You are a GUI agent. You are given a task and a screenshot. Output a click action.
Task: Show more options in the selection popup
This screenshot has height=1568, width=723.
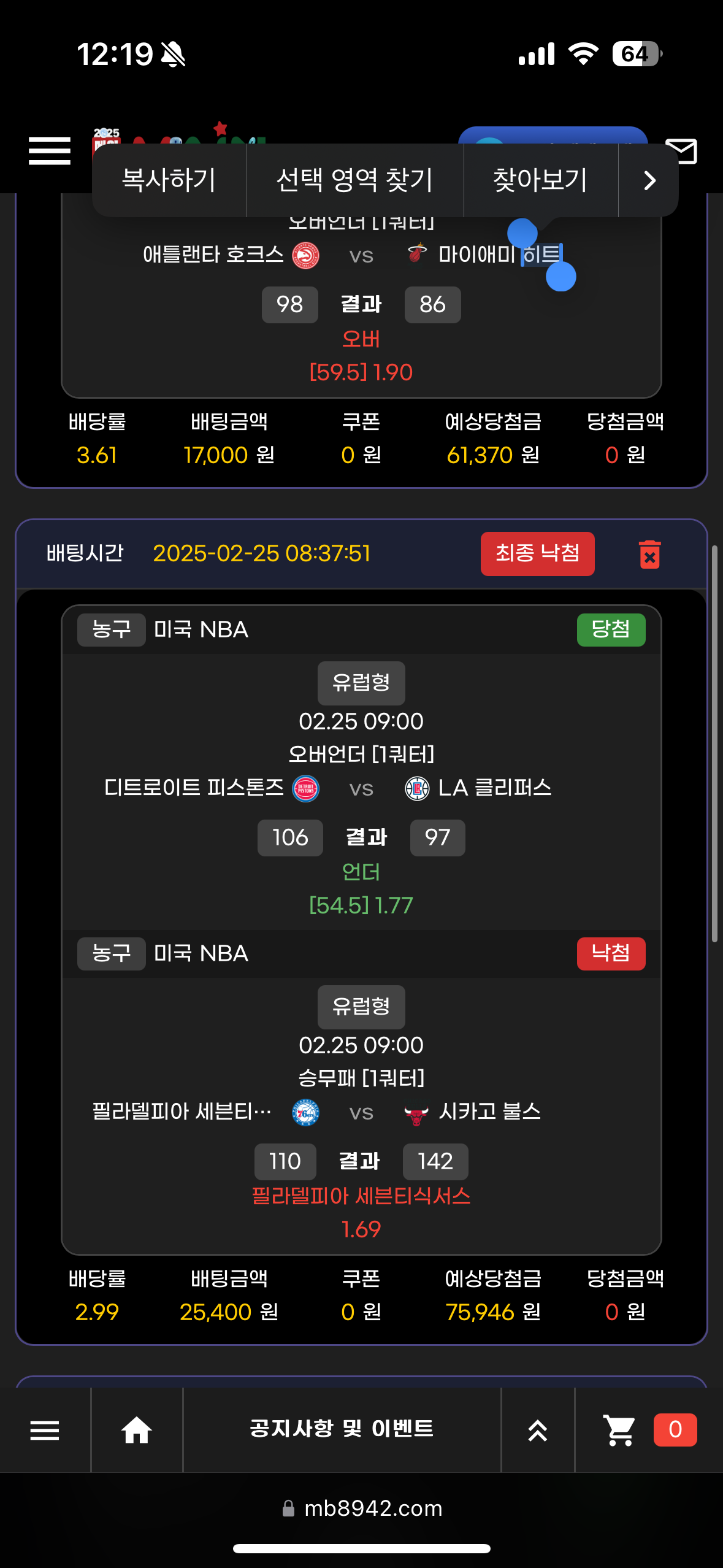(x=649, y=180)
